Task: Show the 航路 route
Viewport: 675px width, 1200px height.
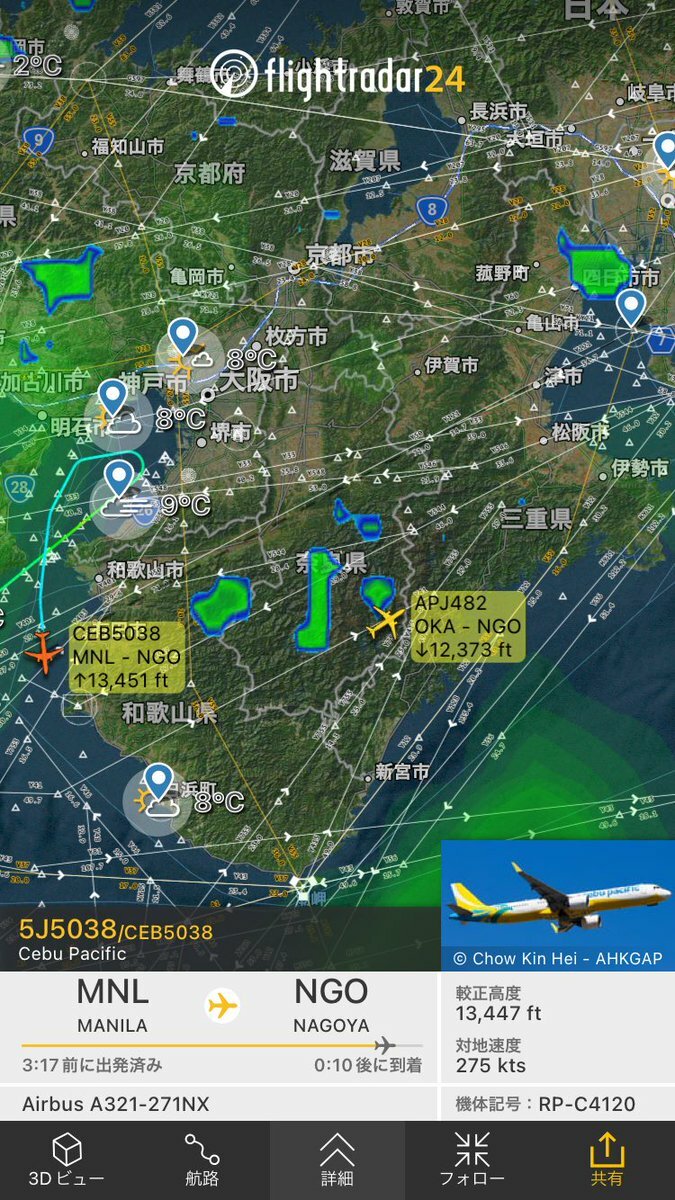Action: (x=202, y=1160)
